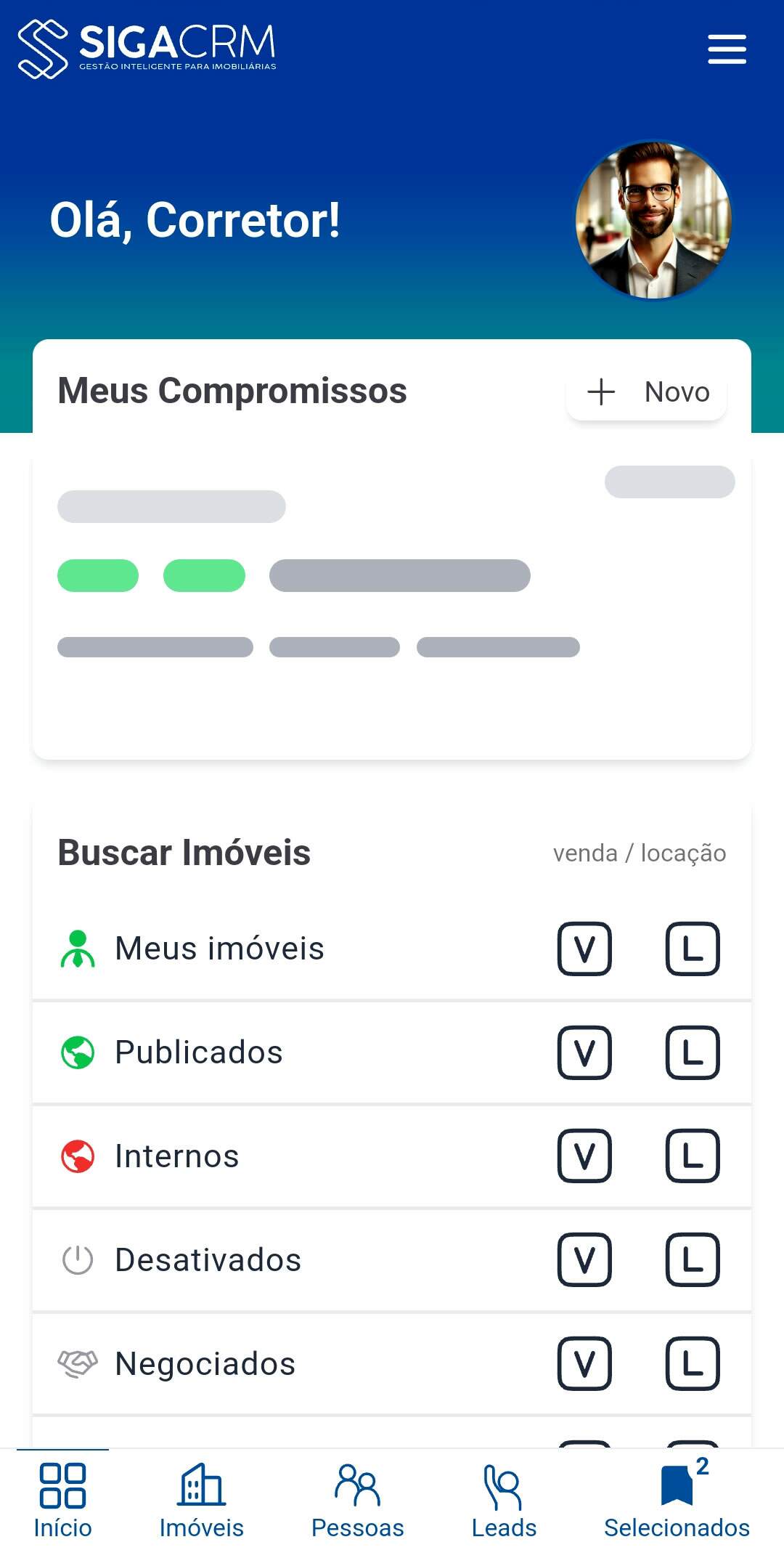Open Publicados for venda (V)
Screen dimensions: 784x1550
pos(584,1052)
